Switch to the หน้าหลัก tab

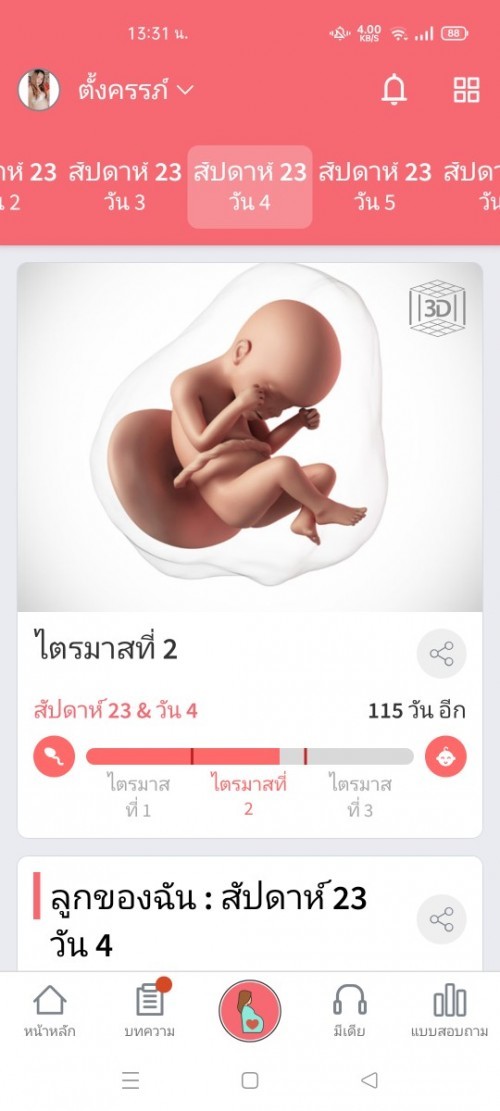[x=49, y=1012]
